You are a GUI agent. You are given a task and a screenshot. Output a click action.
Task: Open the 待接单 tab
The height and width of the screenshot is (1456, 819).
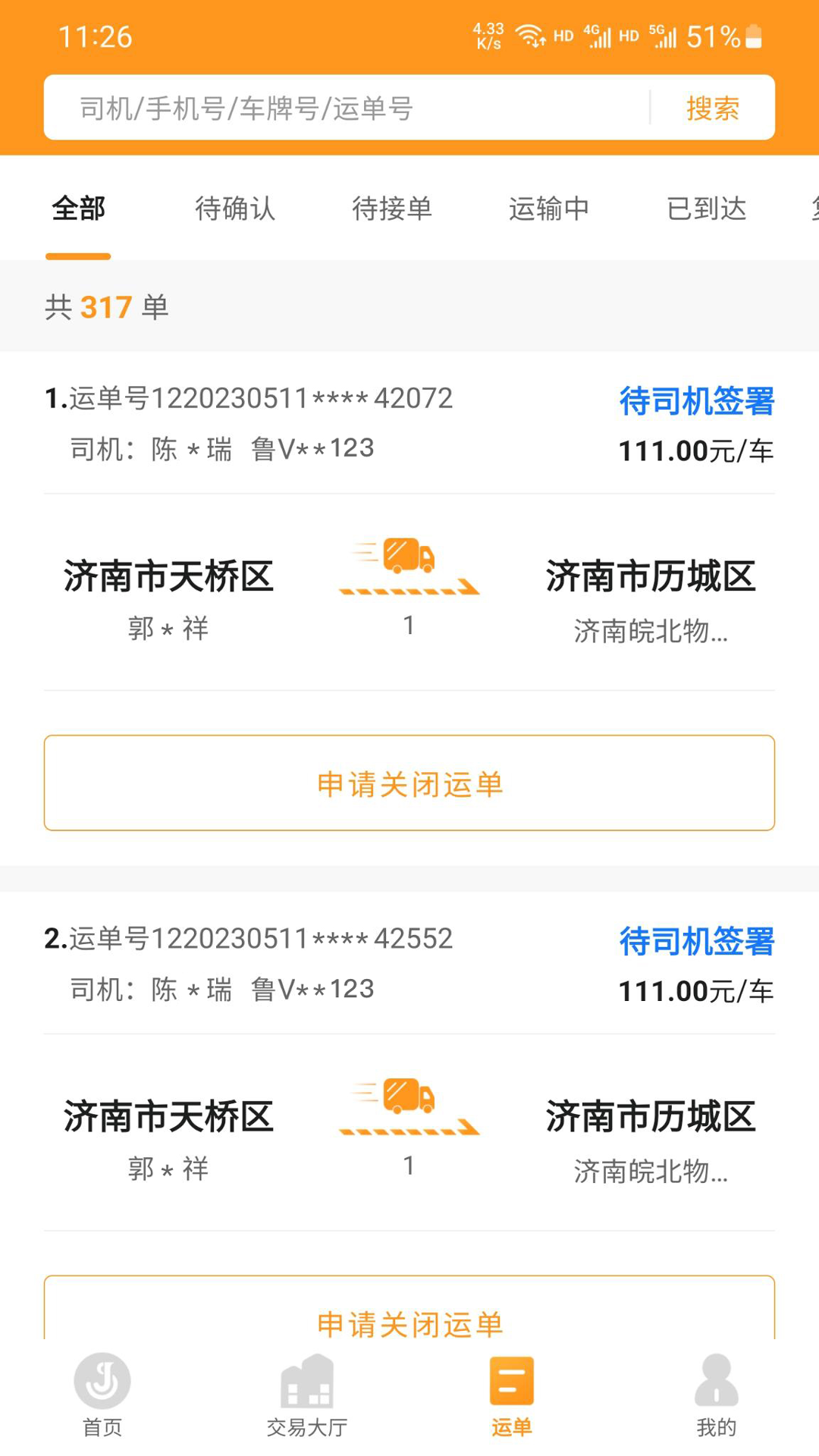[393, 209]
